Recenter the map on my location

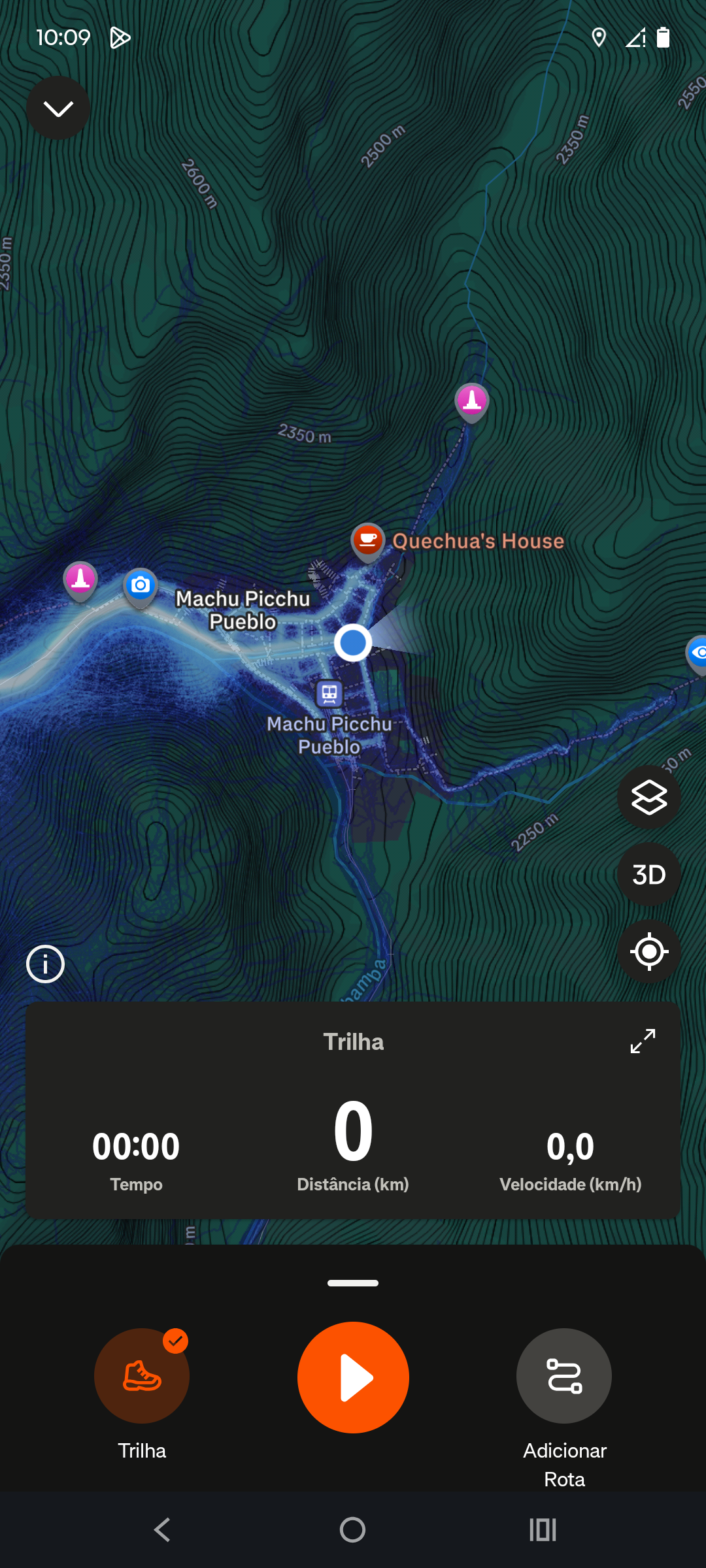click(648, 951)
